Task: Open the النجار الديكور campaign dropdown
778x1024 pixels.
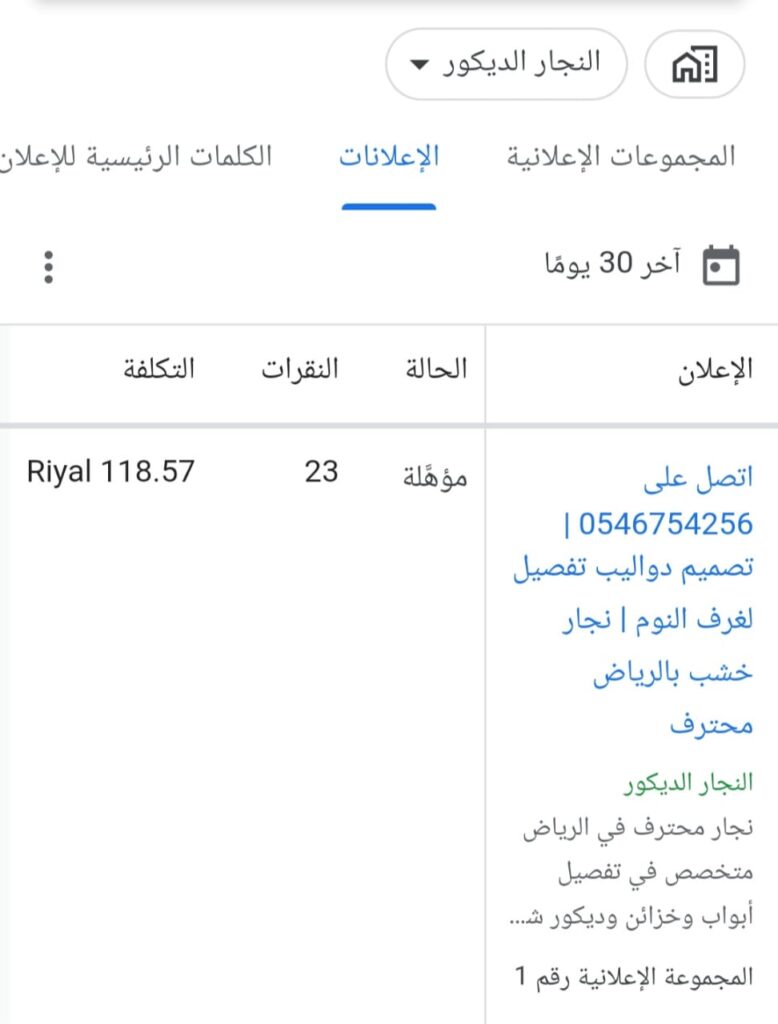Action: click(x=506, y=64)
